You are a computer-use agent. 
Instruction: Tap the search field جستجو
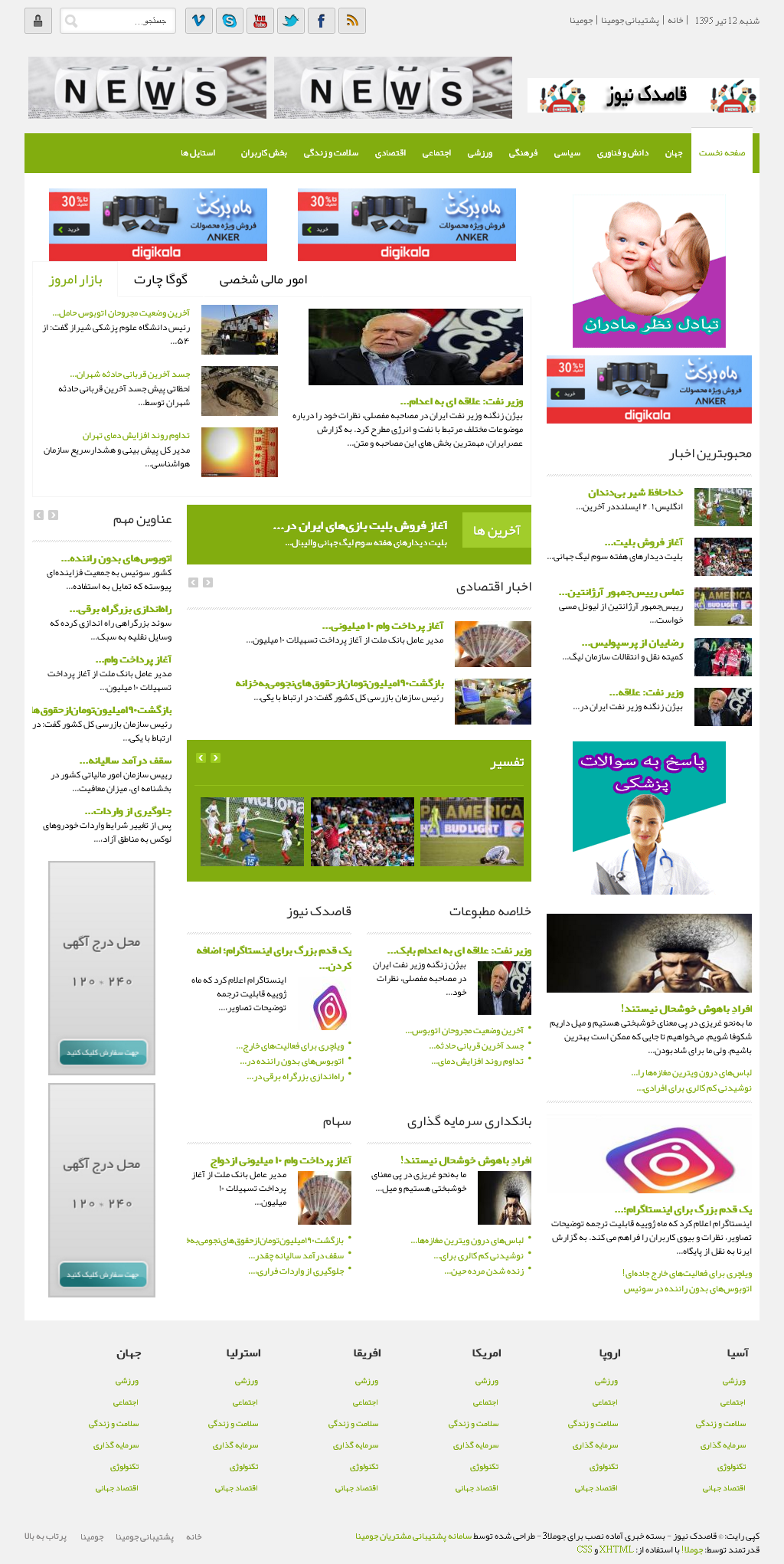(118, 21)
